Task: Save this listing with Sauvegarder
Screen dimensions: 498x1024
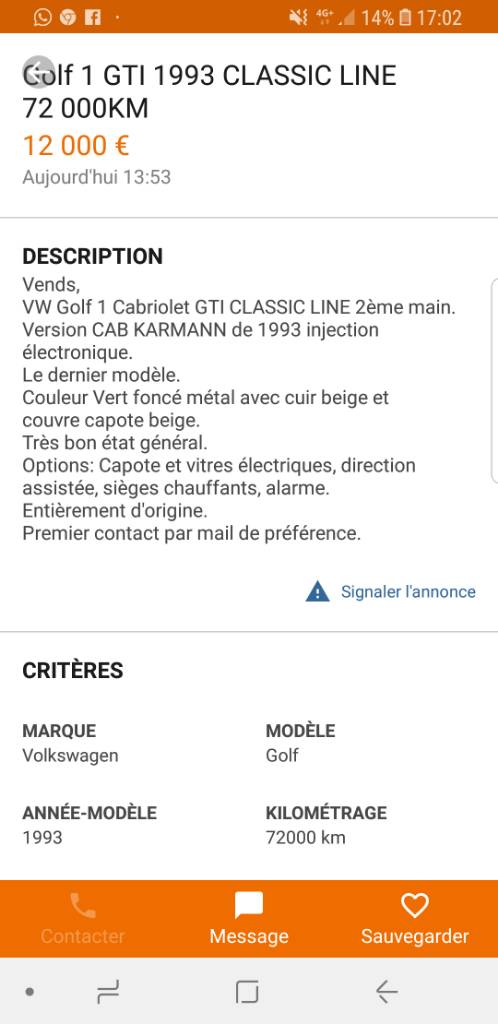Action: [415, 919]
